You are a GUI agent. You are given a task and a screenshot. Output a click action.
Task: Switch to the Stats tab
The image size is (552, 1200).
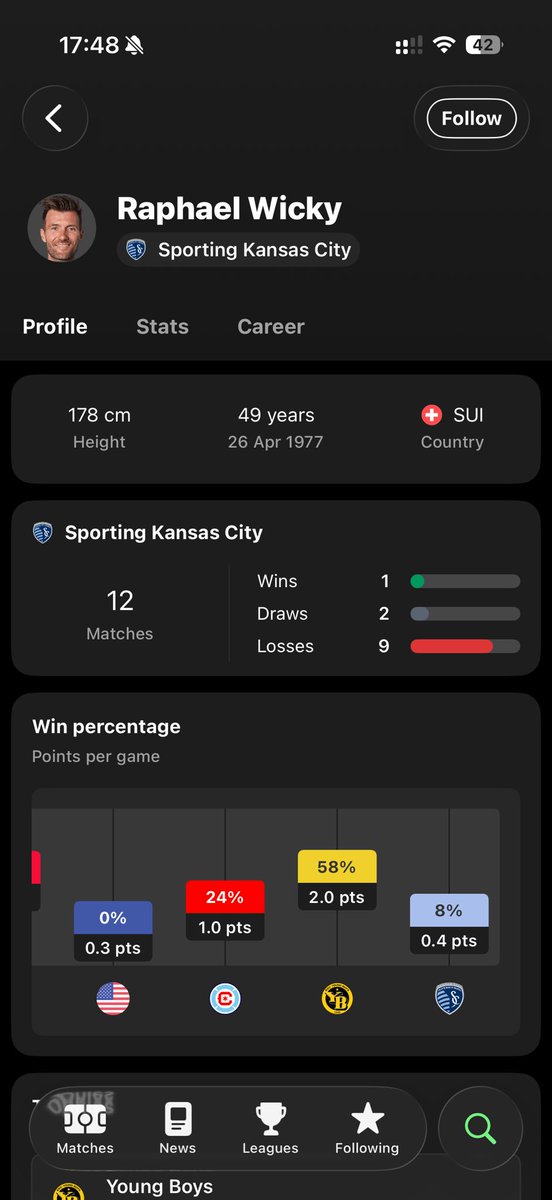[x=162, y=327]
